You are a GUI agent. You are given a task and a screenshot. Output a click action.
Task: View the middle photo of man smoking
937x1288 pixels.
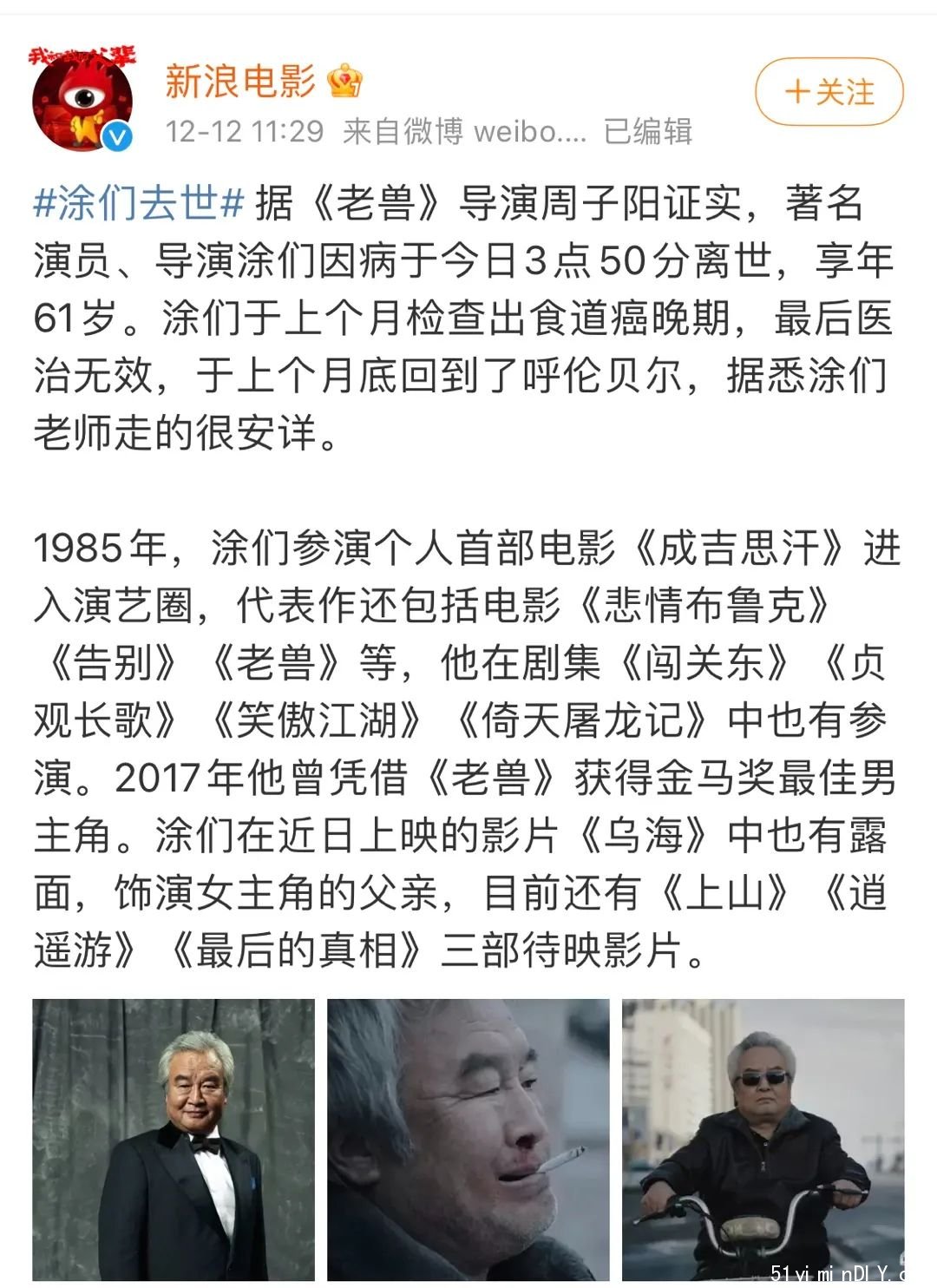click(x=468, y=1139)
